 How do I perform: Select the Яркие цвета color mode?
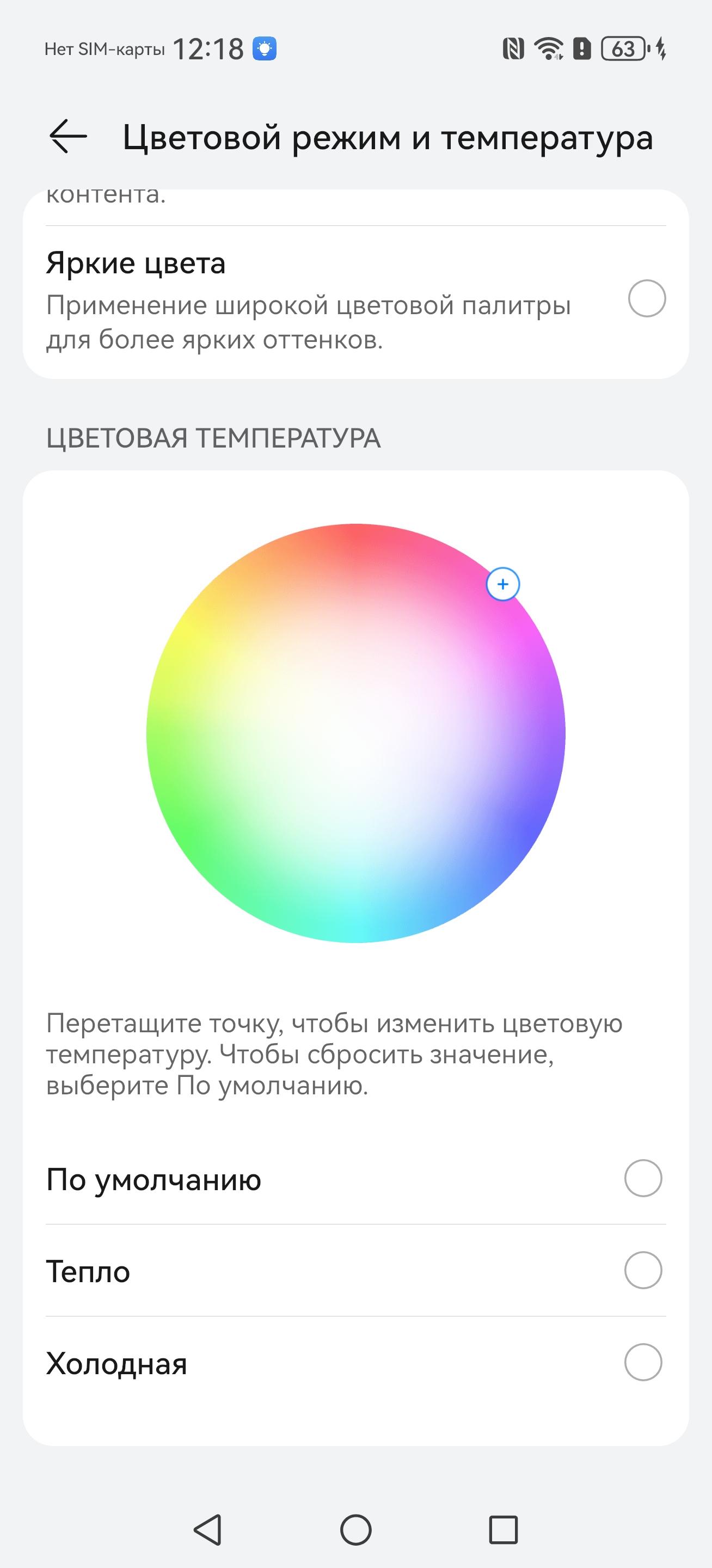click(356, 299)
